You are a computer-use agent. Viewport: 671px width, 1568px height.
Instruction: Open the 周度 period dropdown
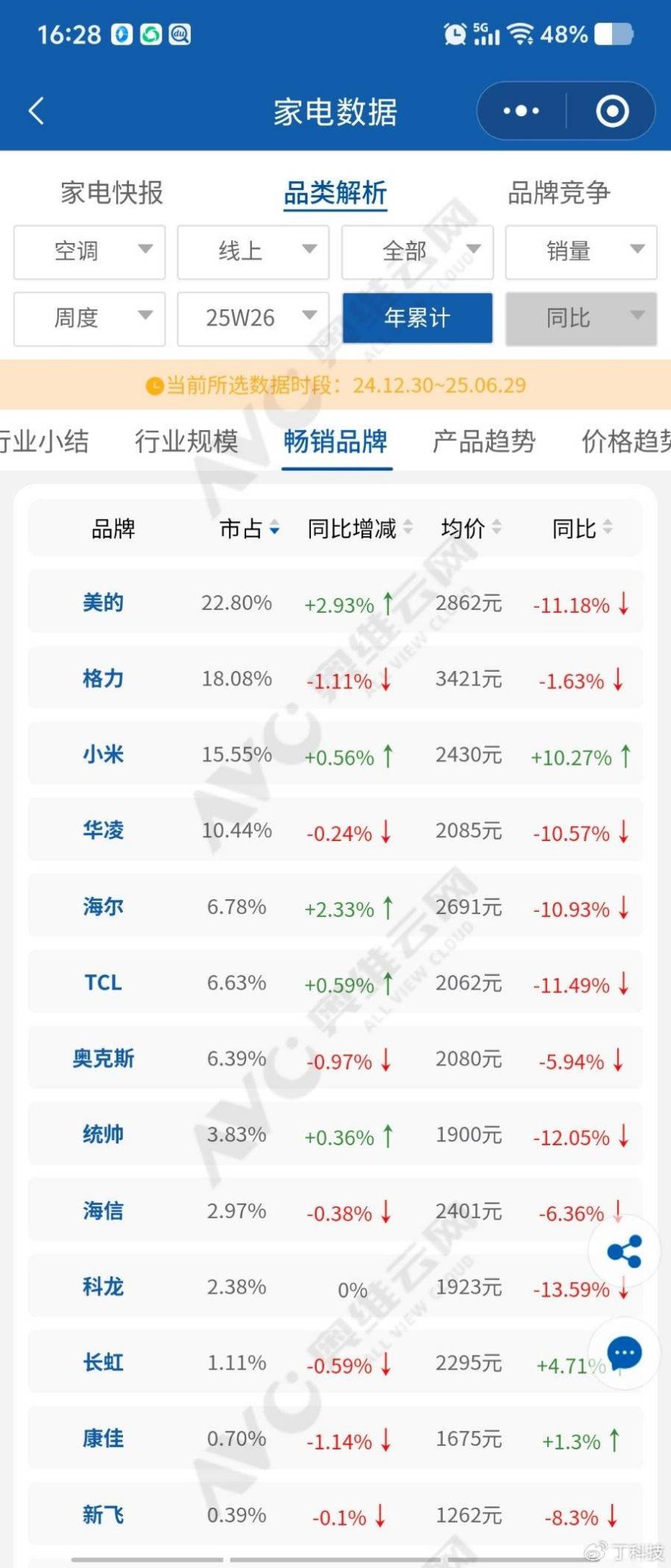pos(89,318)
